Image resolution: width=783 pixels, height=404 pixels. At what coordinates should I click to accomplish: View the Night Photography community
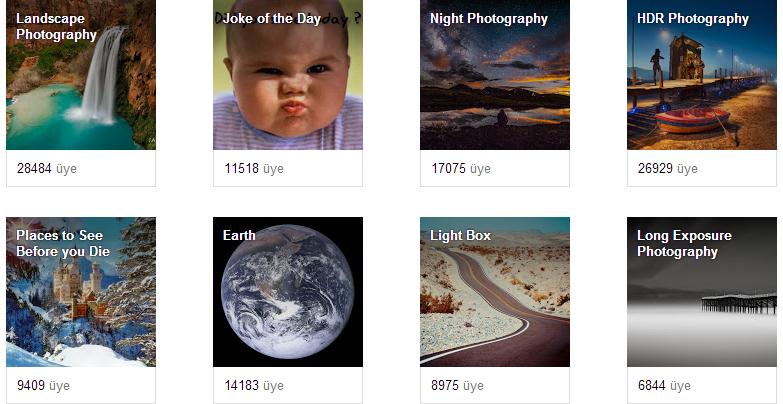(x=495, y=76)
